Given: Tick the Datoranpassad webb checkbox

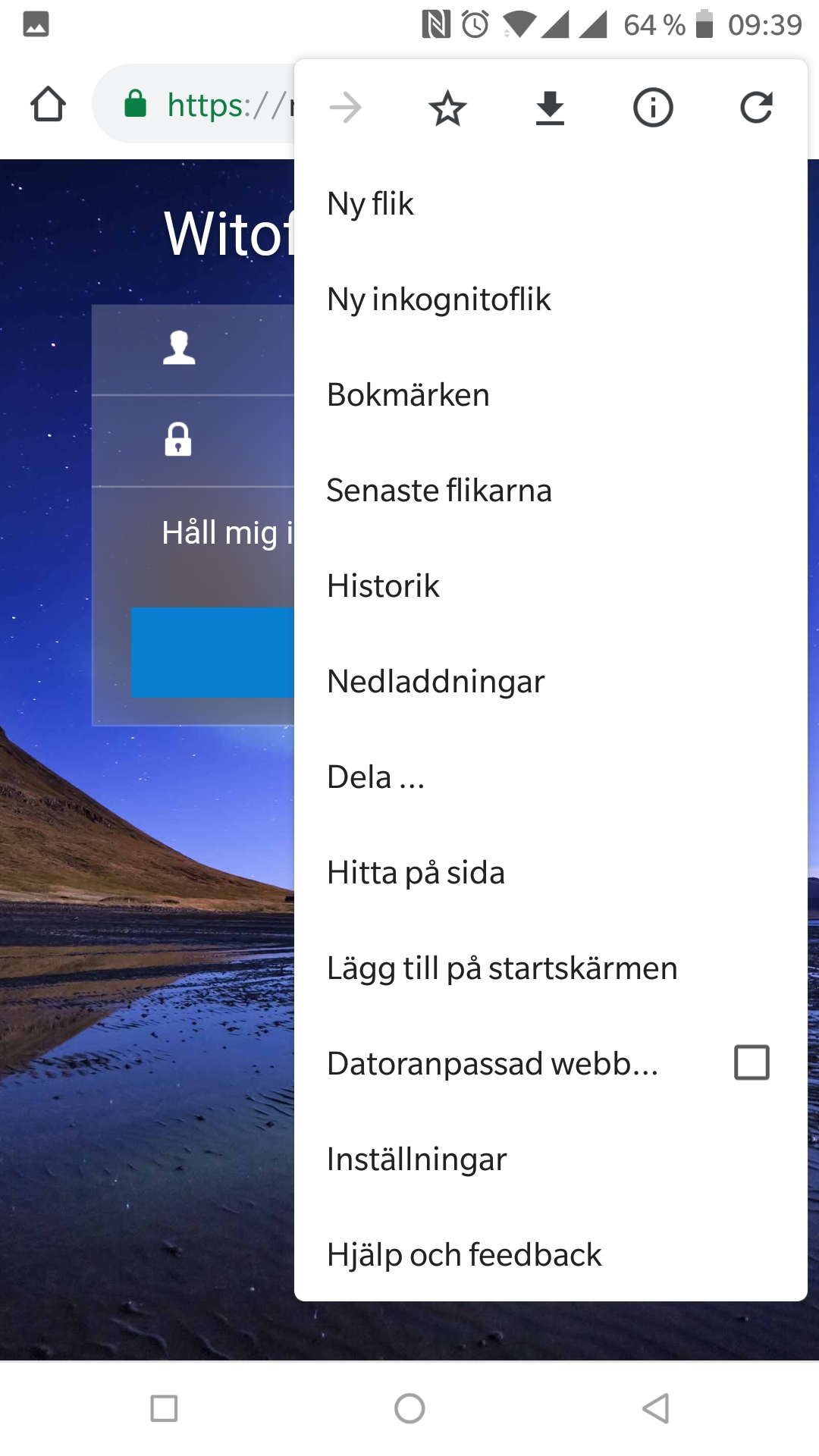Looking at the screenshot, I should point(752,1062).
